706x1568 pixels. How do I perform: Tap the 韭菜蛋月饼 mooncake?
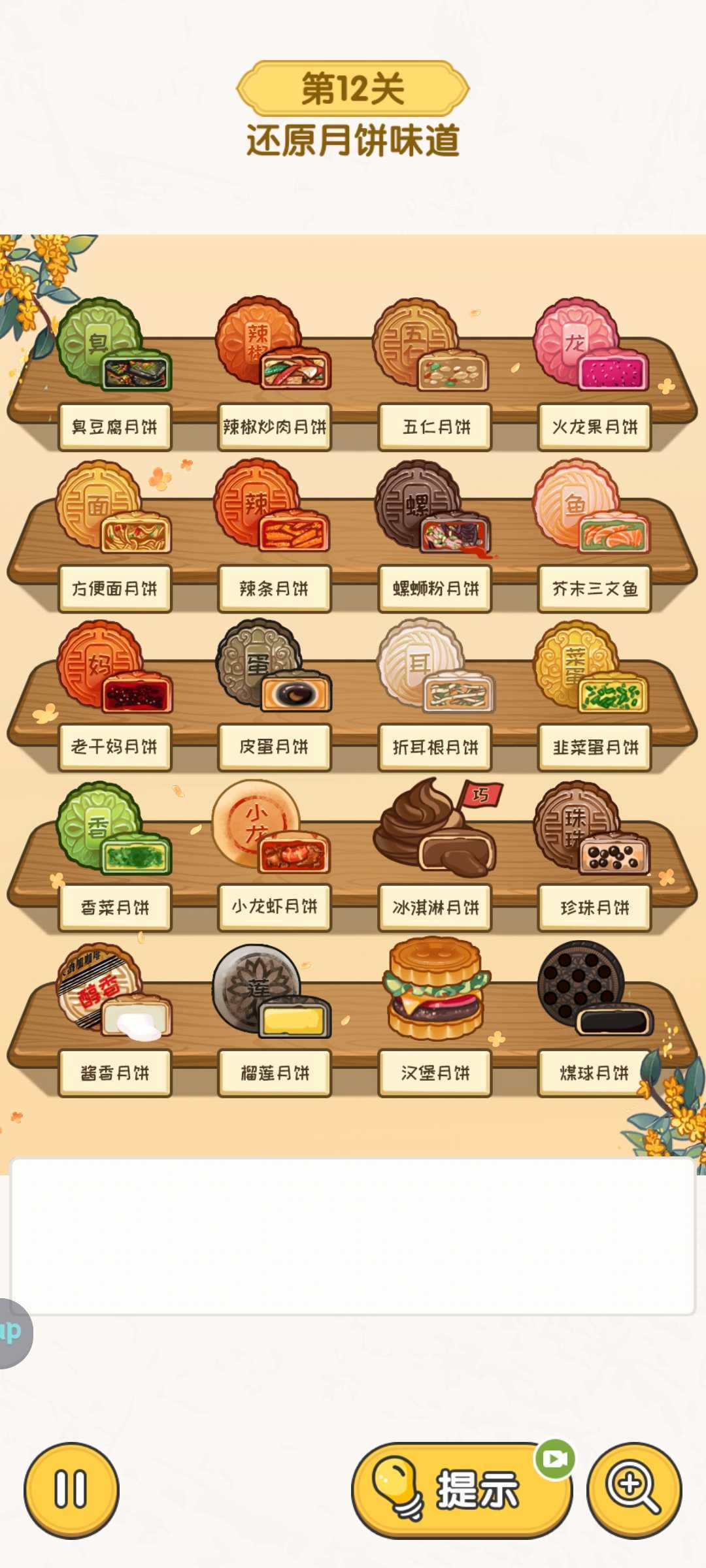592,666
